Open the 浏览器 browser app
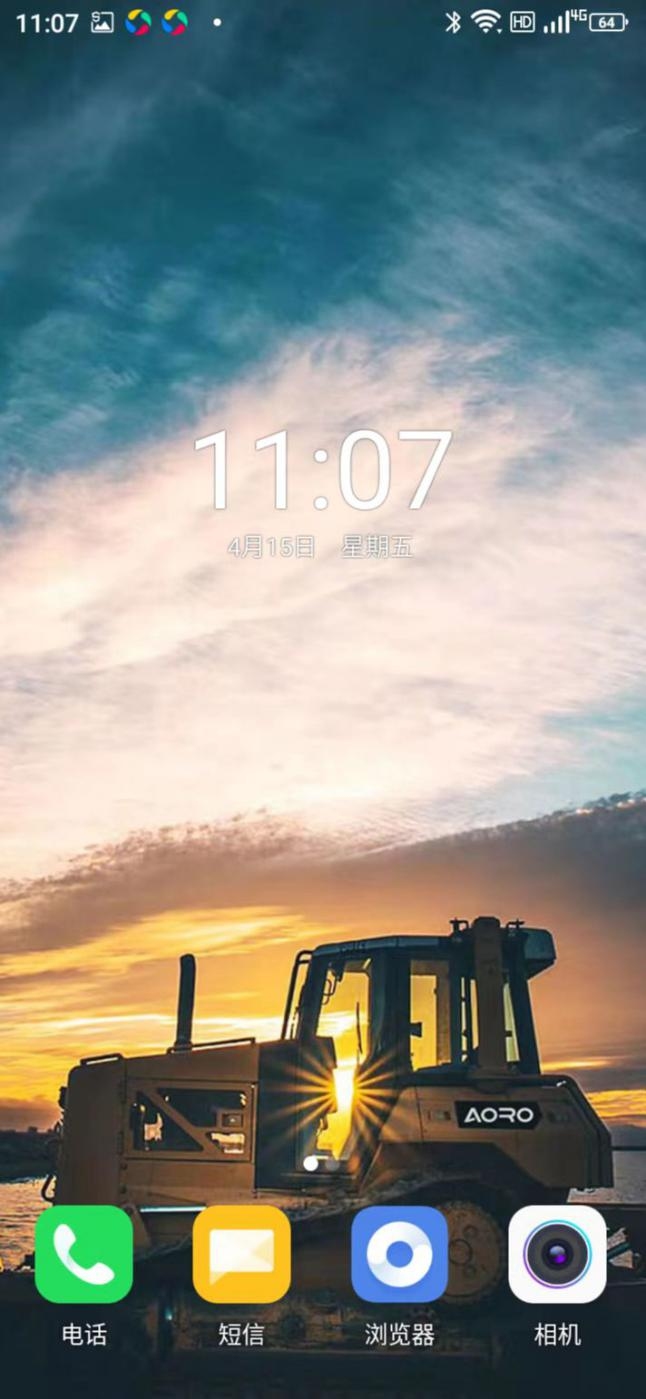646x1399 pixels. (399, 1254)
